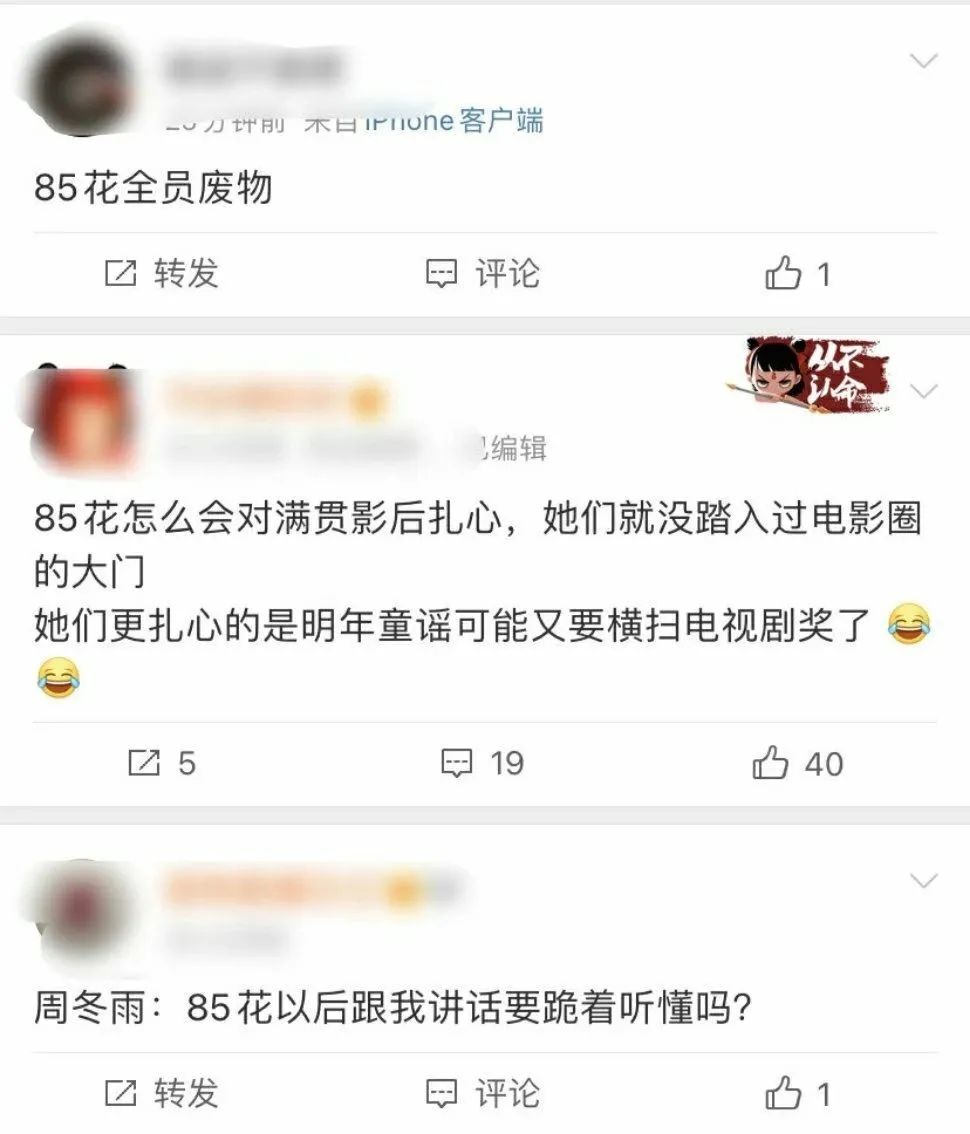Image resolution: width=970 pixels, height=1134 pixels.
Task: Expand options chevron on the 周冬雨 post
Action: (923, 881)
